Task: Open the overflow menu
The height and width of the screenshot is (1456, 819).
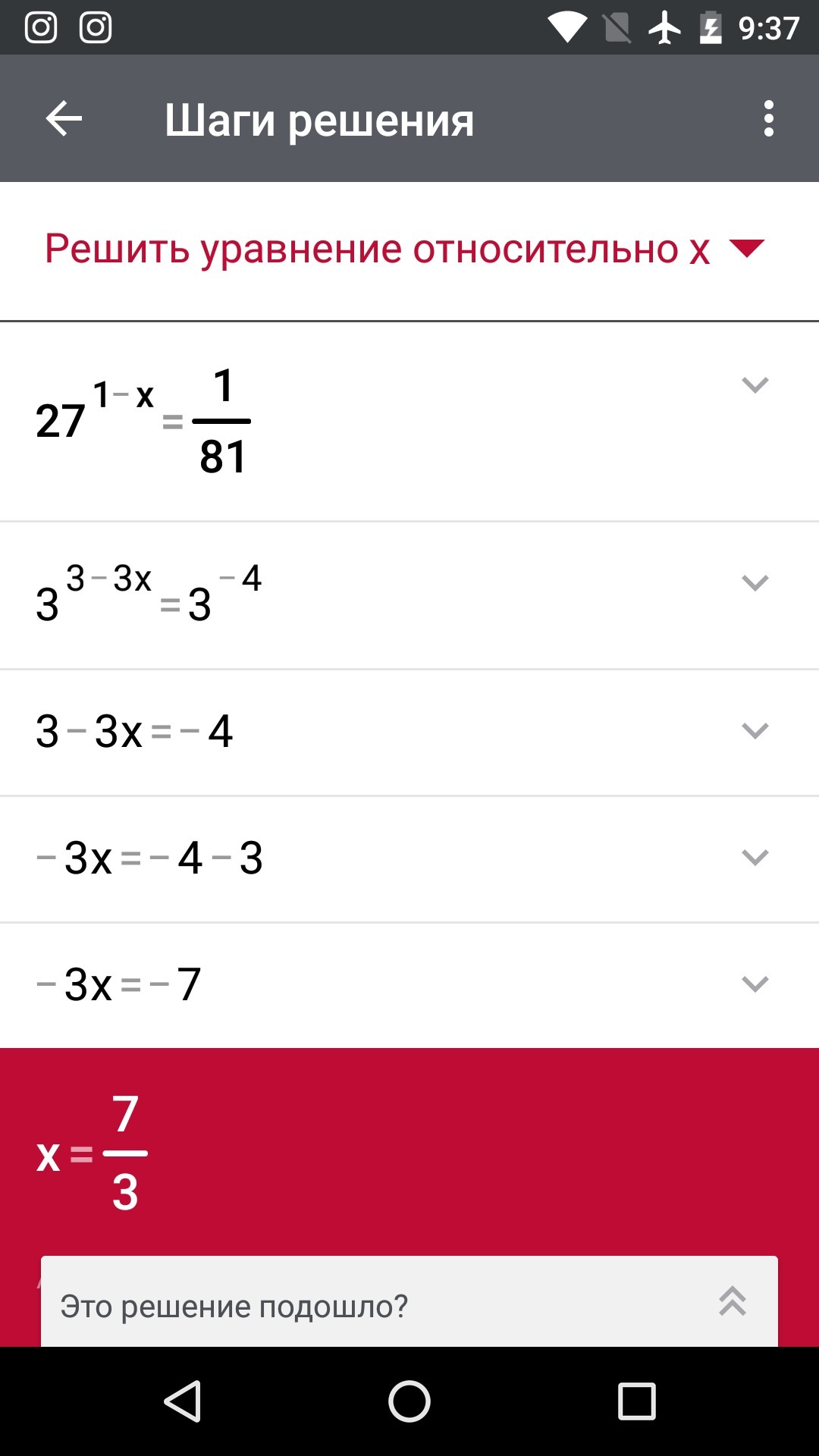Action: click(x=768, y=119)
